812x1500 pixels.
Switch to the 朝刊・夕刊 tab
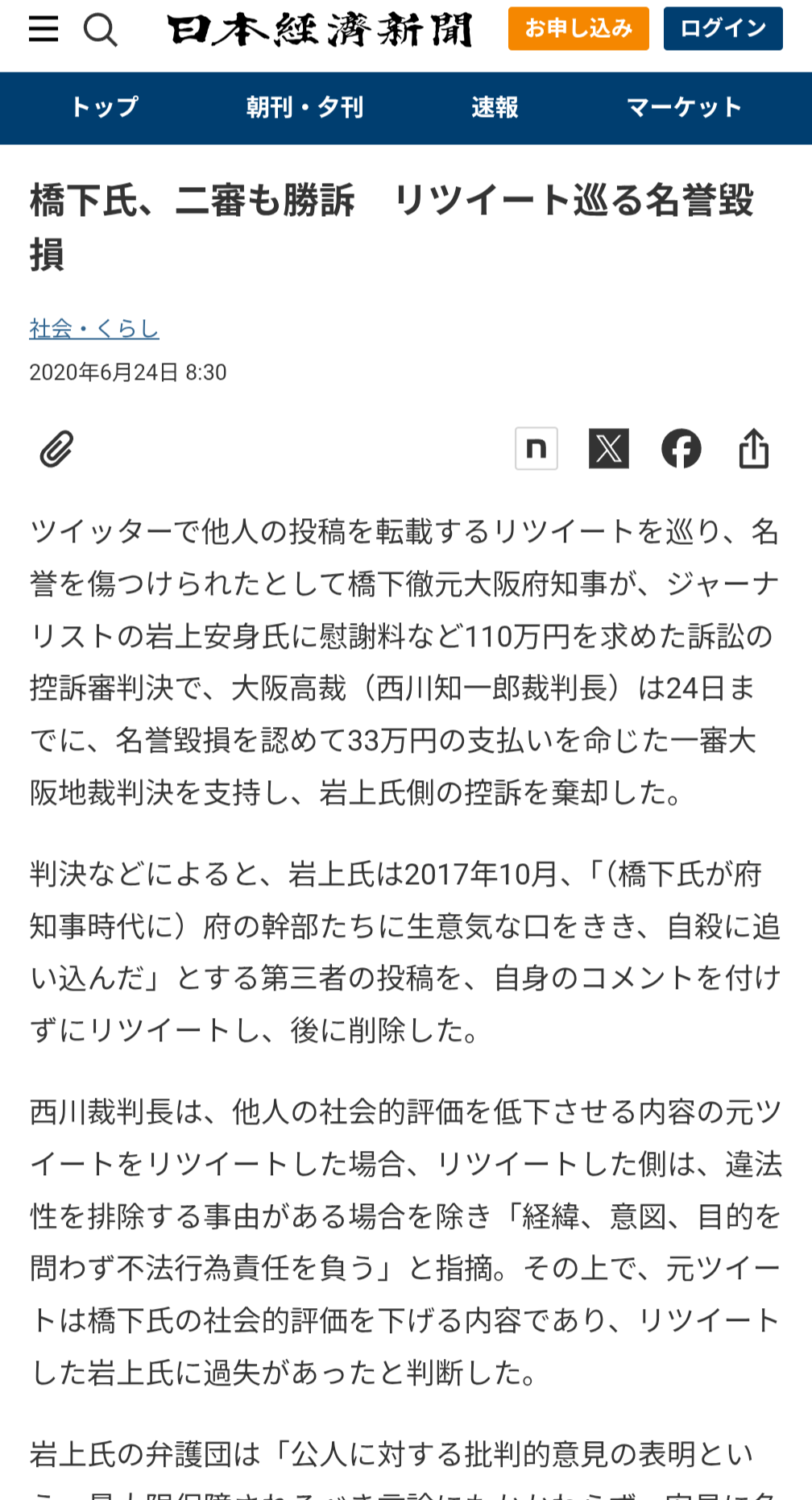[304, 107]
